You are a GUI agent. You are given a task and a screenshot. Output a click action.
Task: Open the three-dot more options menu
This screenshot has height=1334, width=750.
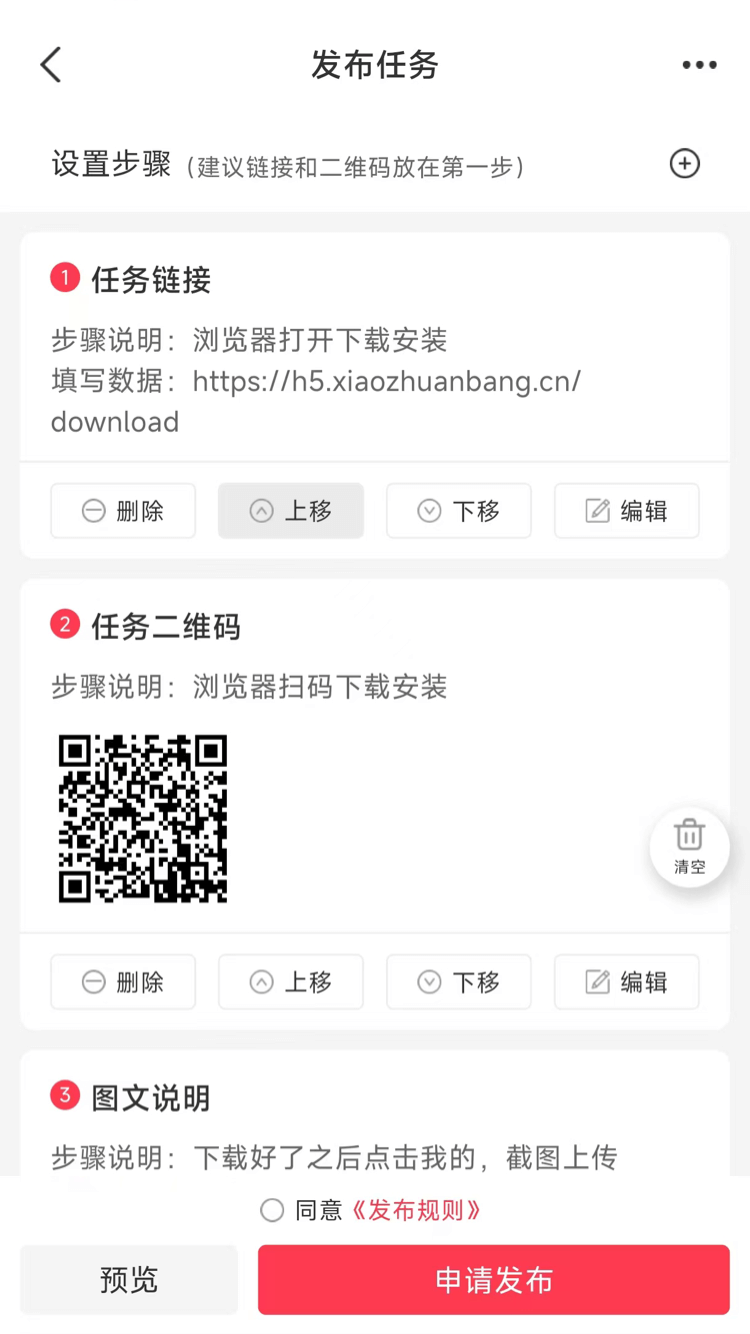coord(698,64)
